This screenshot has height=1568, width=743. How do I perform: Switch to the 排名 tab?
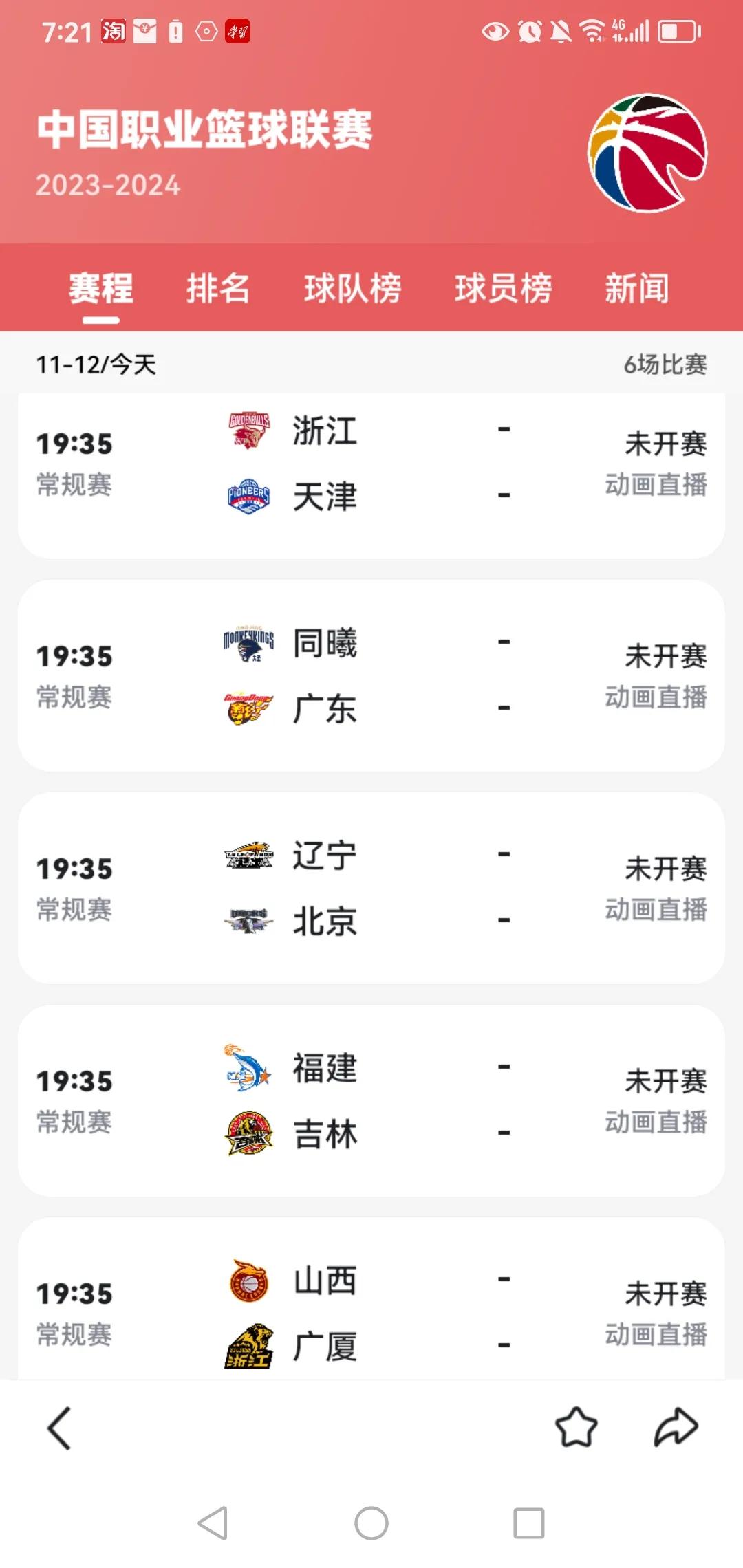point(218,288)
